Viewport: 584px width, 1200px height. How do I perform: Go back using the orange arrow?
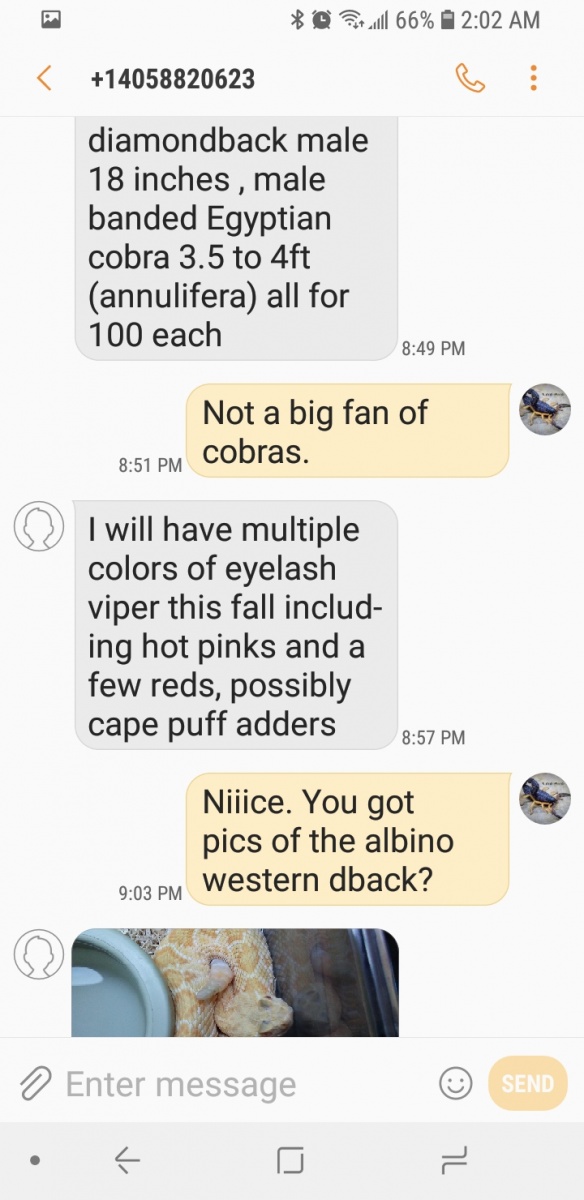(44, 78)
